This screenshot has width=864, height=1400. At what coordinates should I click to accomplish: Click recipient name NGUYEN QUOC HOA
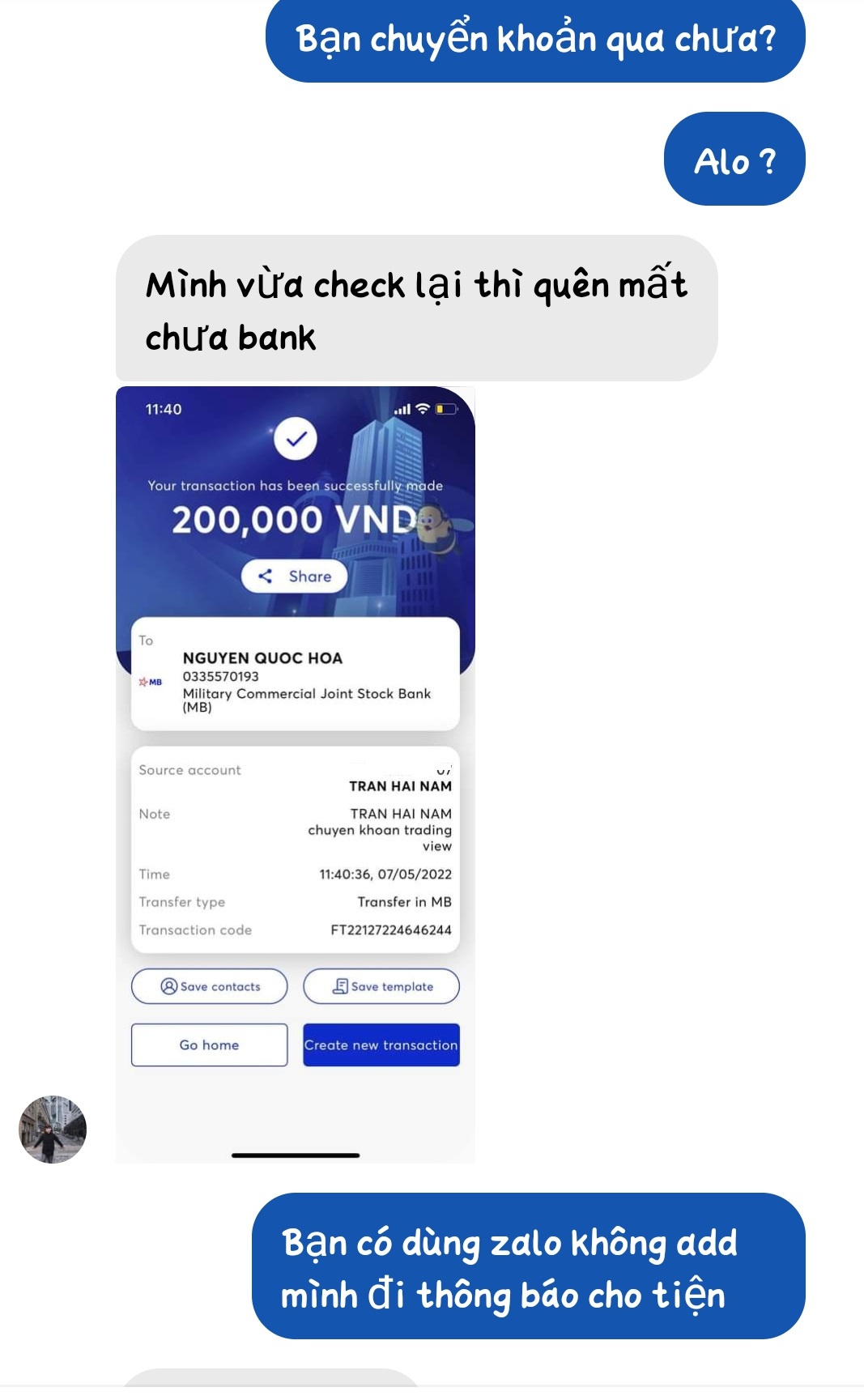click(x=262, y=659)
